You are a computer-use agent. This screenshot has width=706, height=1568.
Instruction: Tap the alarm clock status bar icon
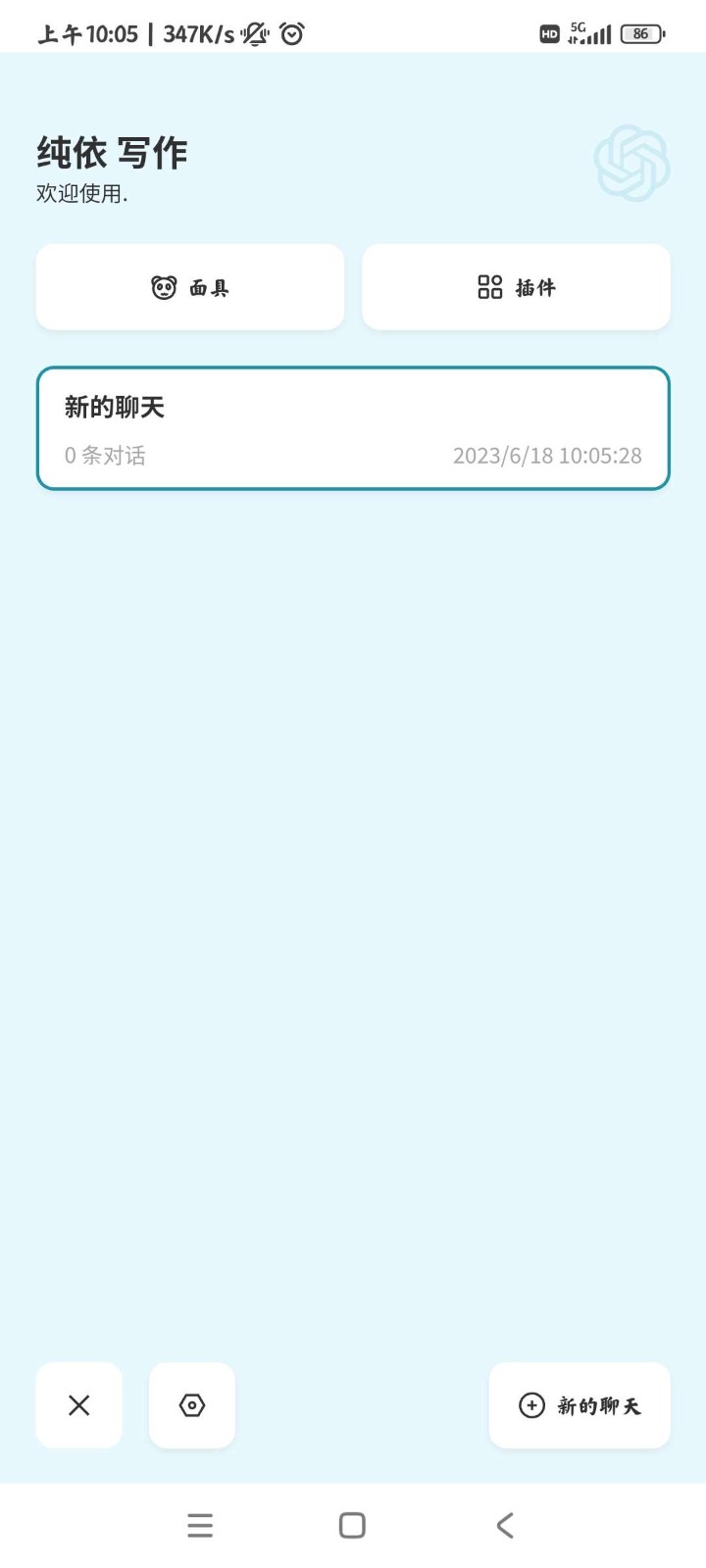tap(290, 34)
